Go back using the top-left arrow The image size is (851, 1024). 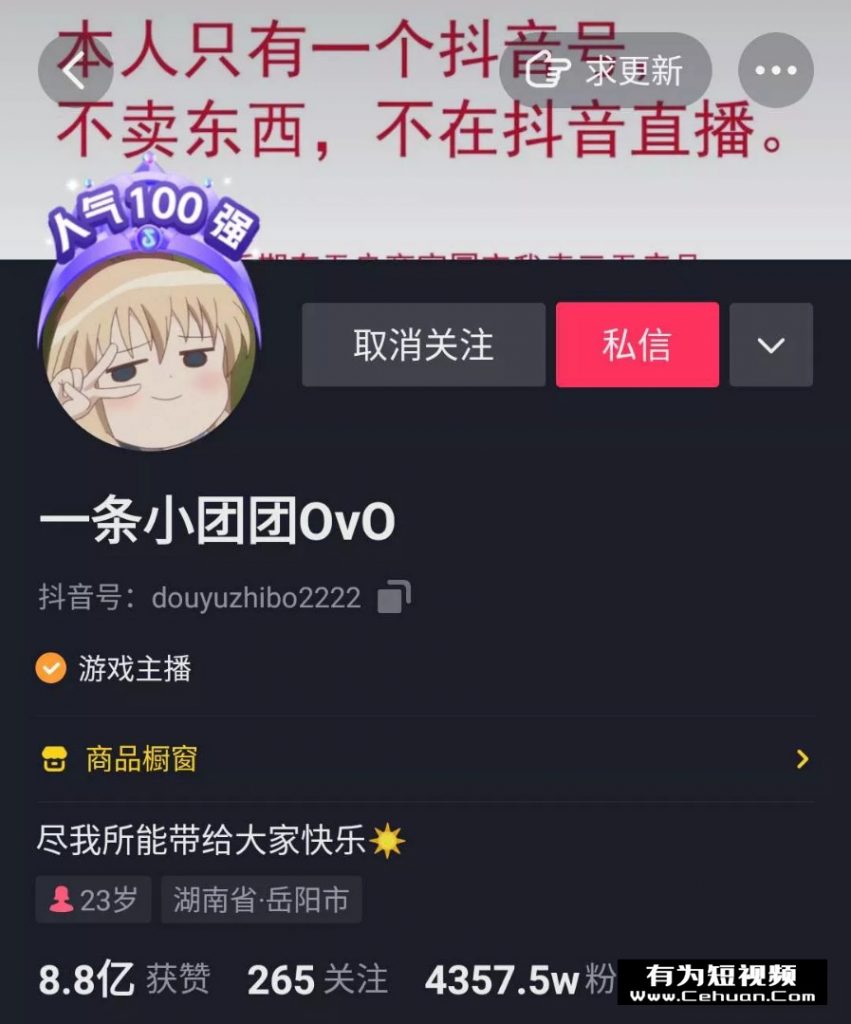75,71
